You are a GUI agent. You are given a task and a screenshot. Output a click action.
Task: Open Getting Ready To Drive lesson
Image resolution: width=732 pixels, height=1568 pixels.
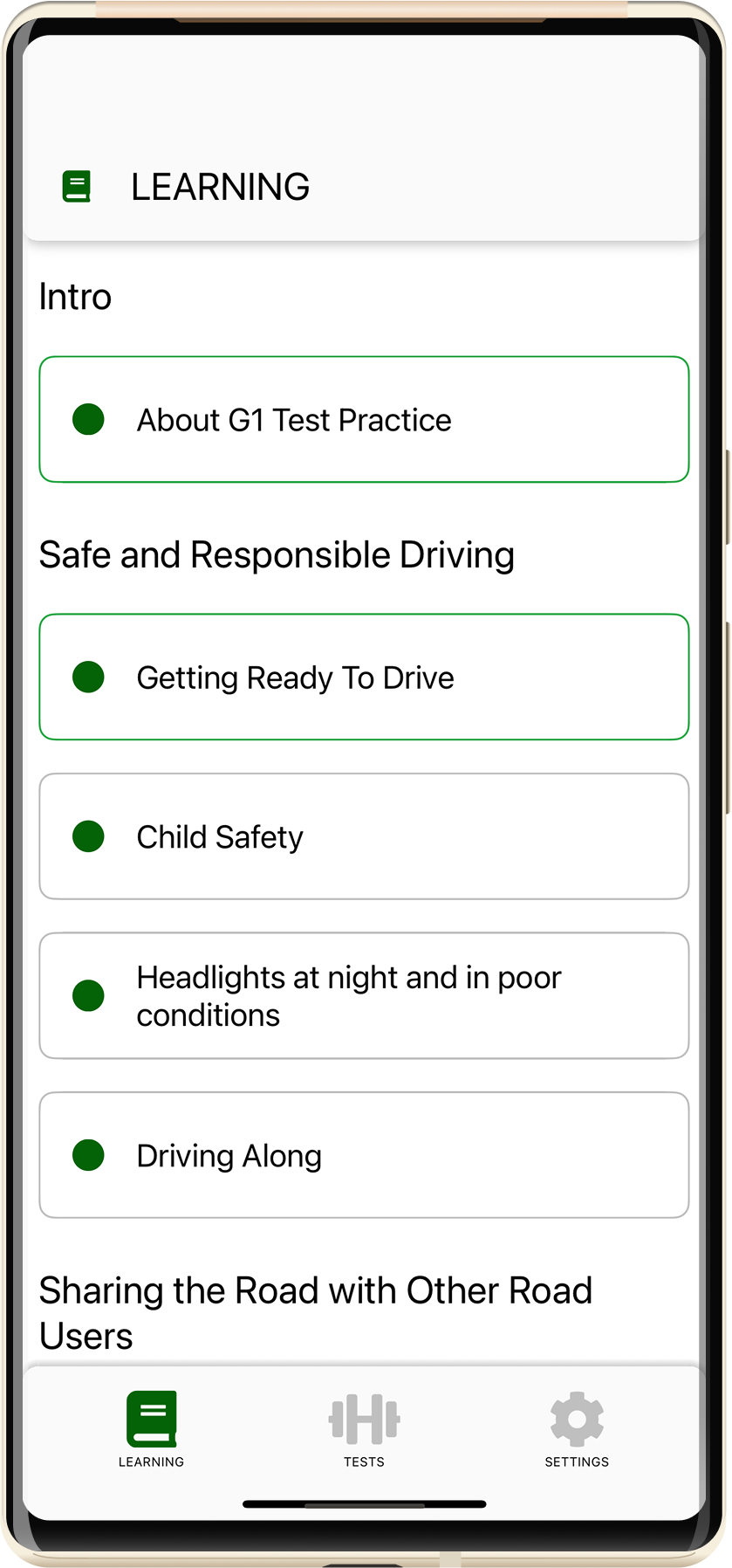[364, 677]
